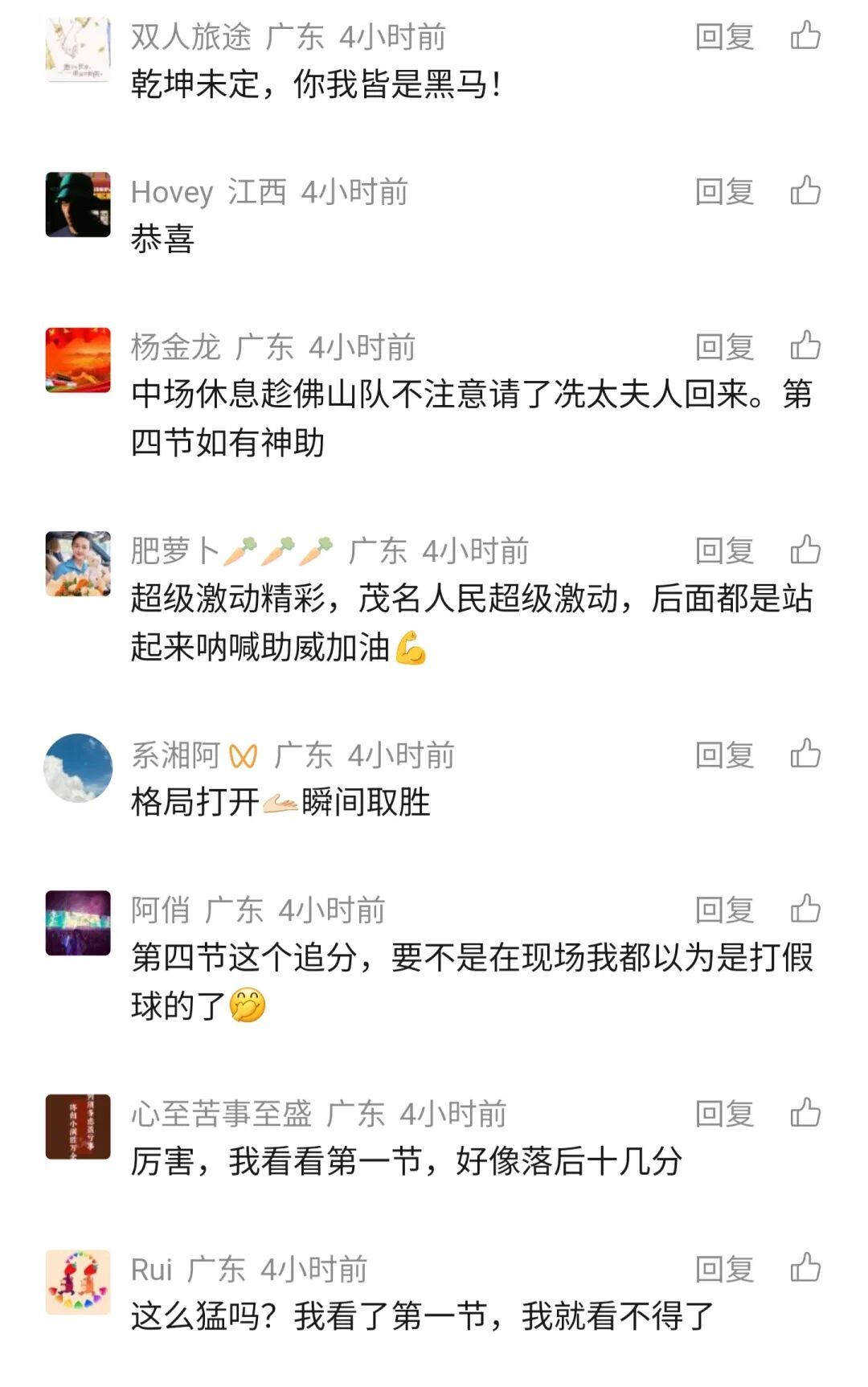This screenshot has width=868, height=1387.
Task: Open 杨金龙's profile avatar
Action: (78, 360)
